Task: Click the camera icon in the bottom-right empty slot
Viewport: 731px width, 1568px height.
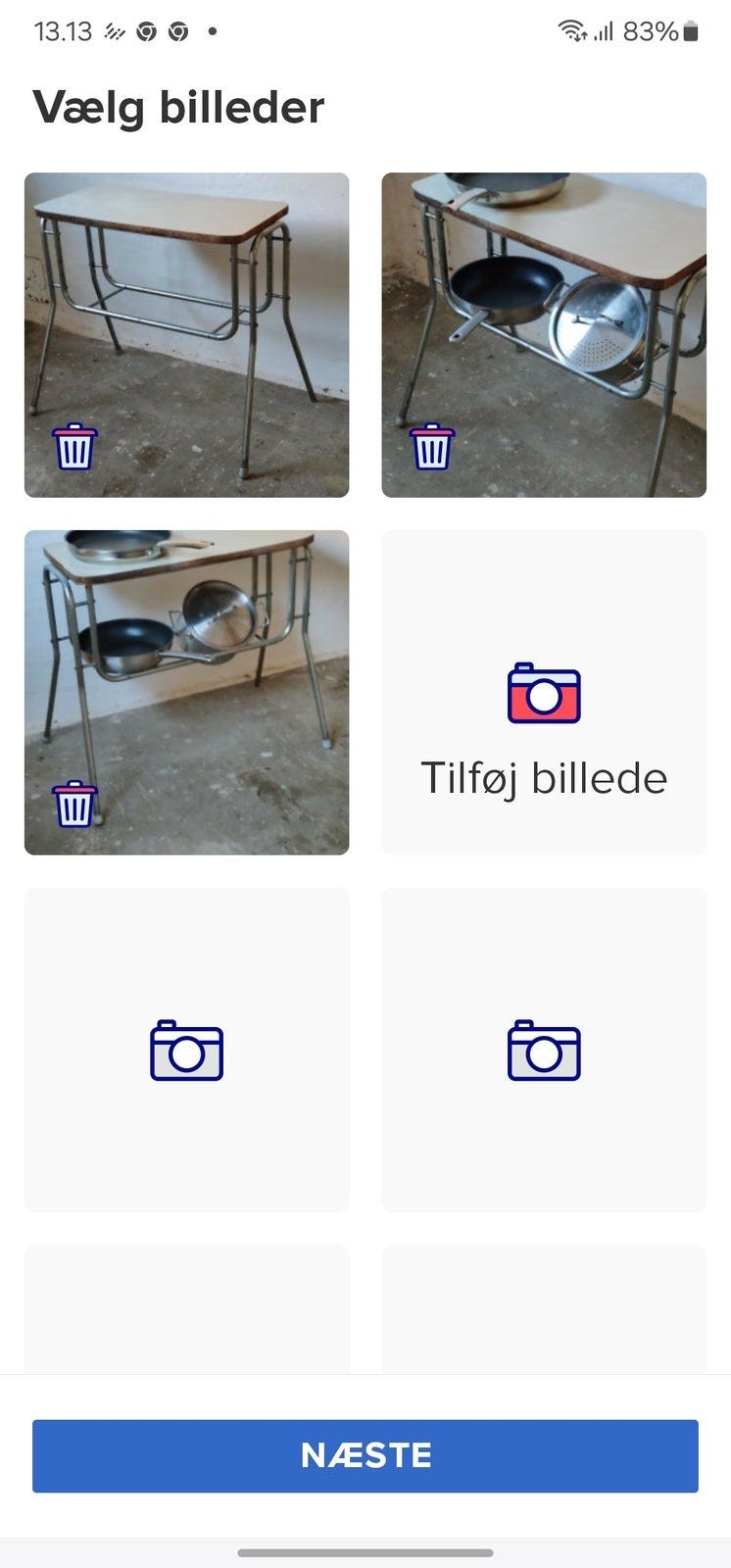Action: (544, 1053)
